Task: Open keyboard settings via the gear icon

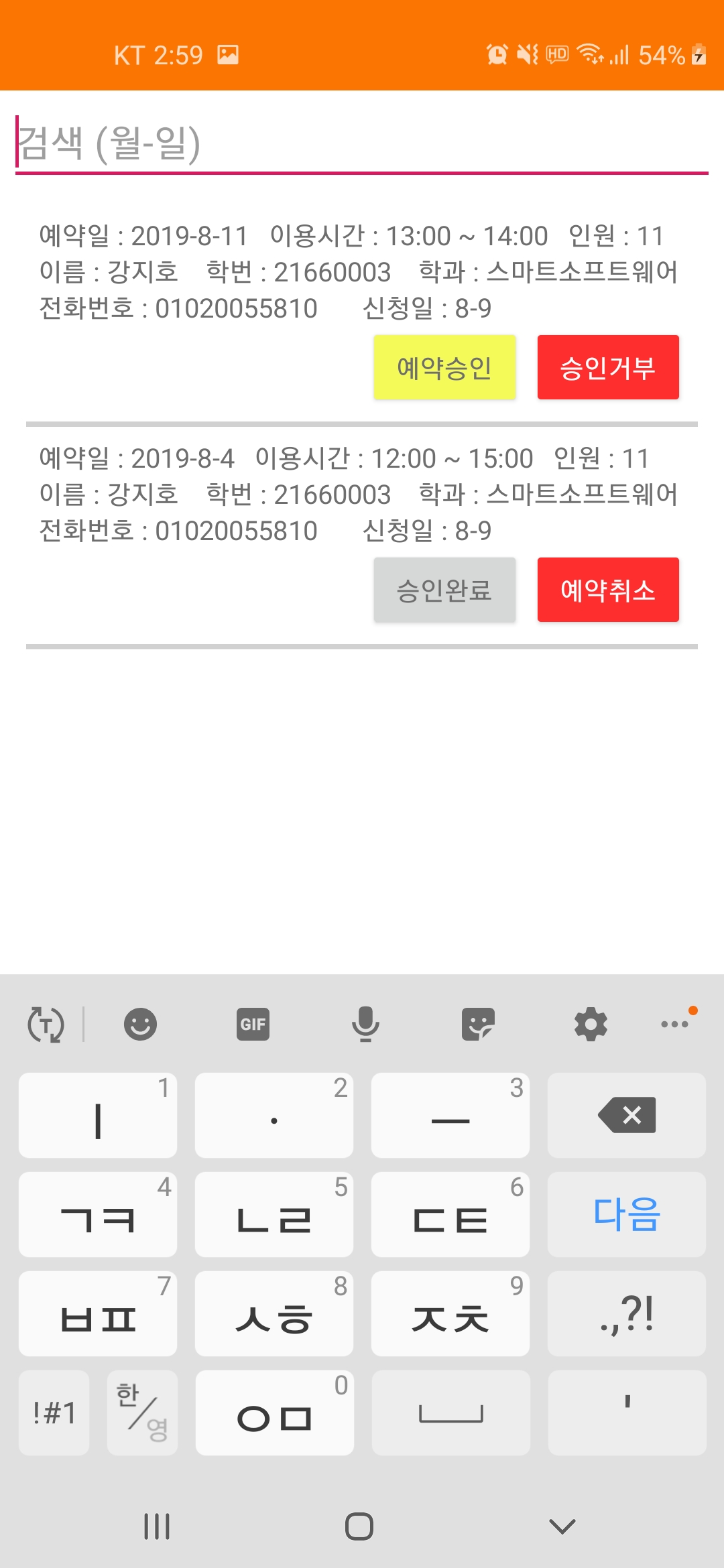Action: [x=590, y=1023]
